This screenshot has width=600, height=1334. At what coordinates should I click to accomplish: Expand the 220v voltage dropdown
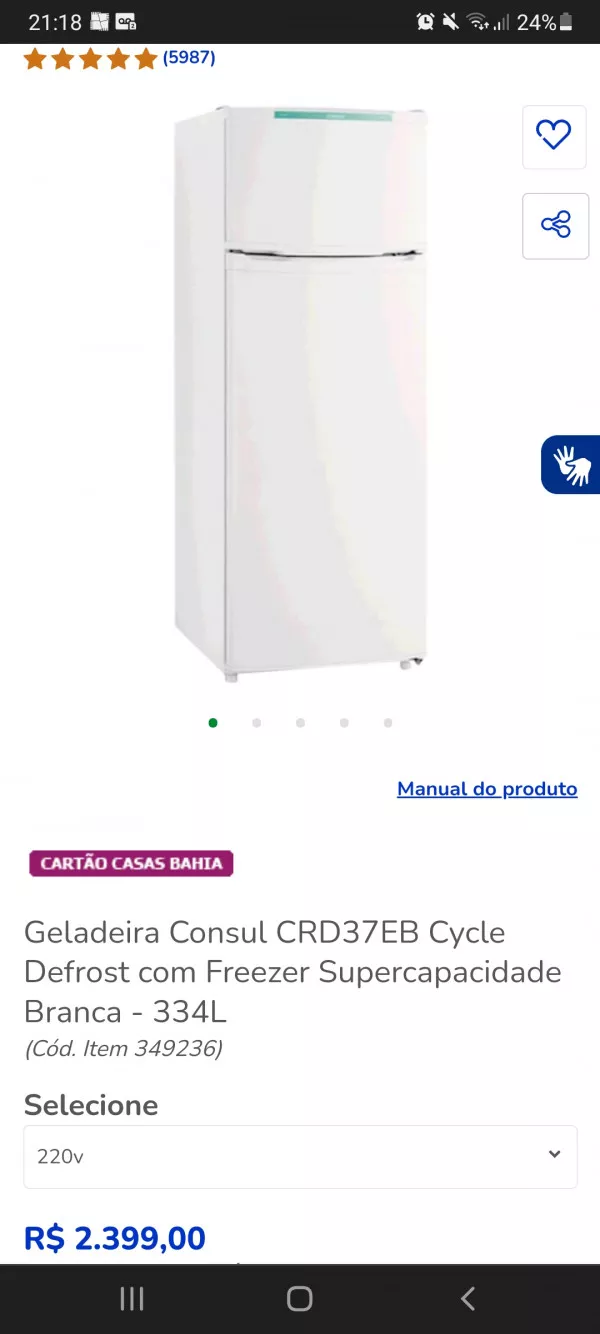(300, 1156)
